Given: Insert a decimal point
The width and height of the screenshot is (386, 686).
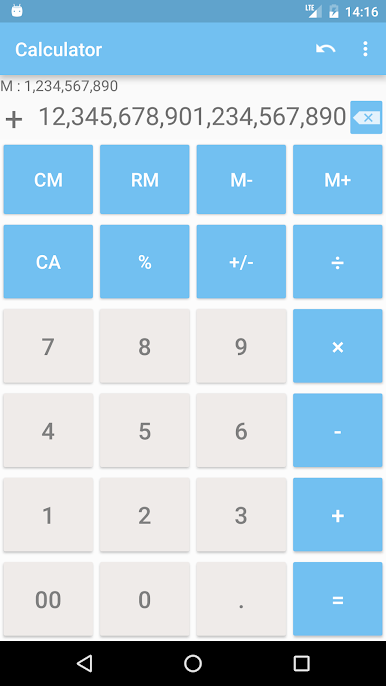Looking at the screenshot, I should 241,599.
